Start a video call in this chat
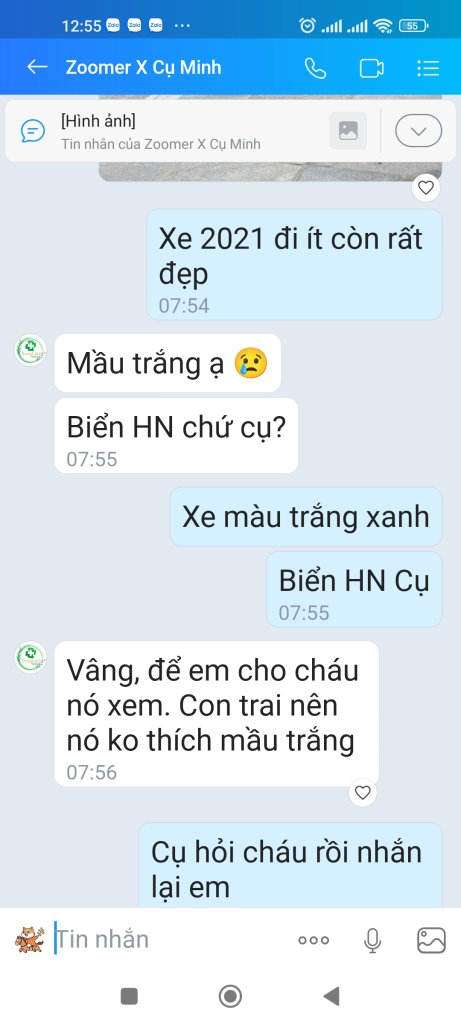 (x=372, y=68)
